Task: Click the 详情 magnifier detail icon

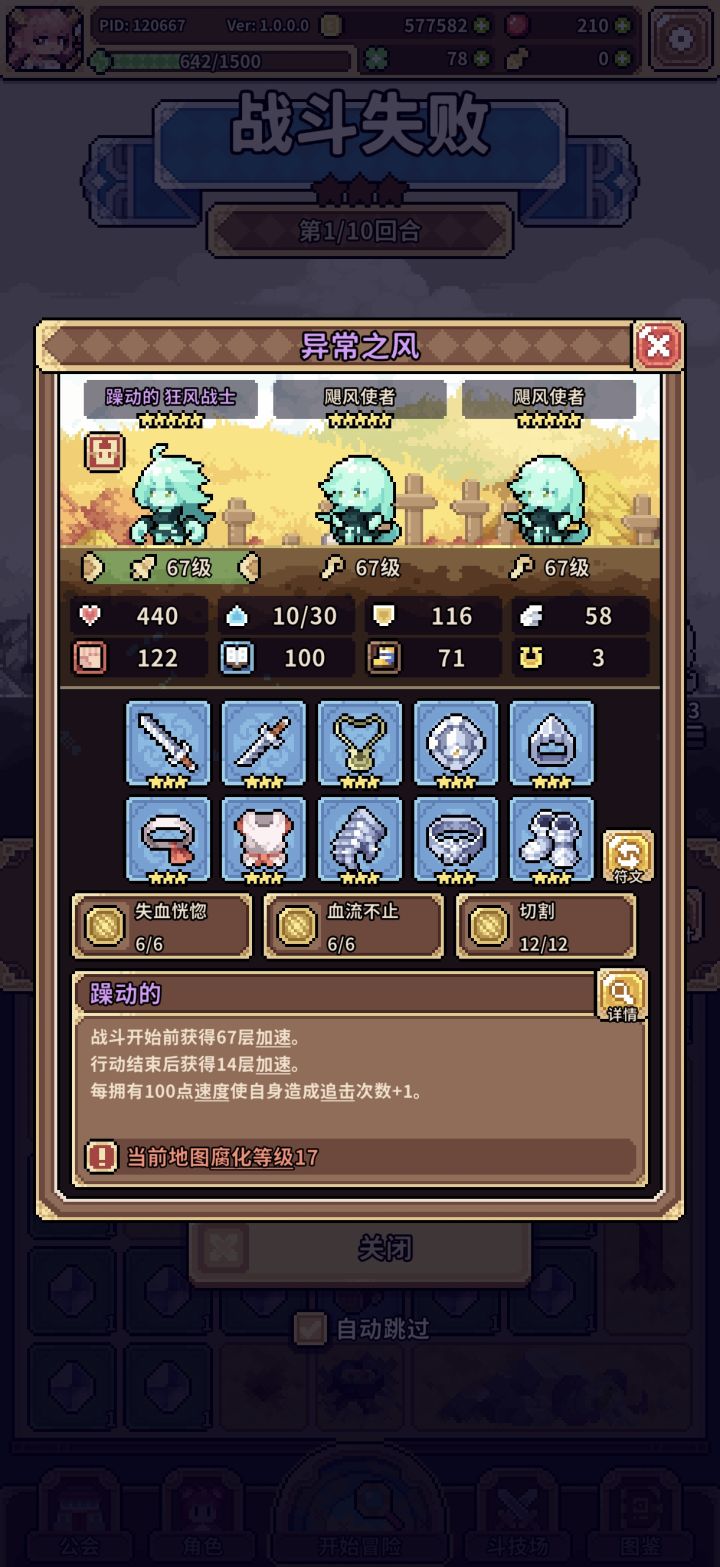Action: (622, 992)
